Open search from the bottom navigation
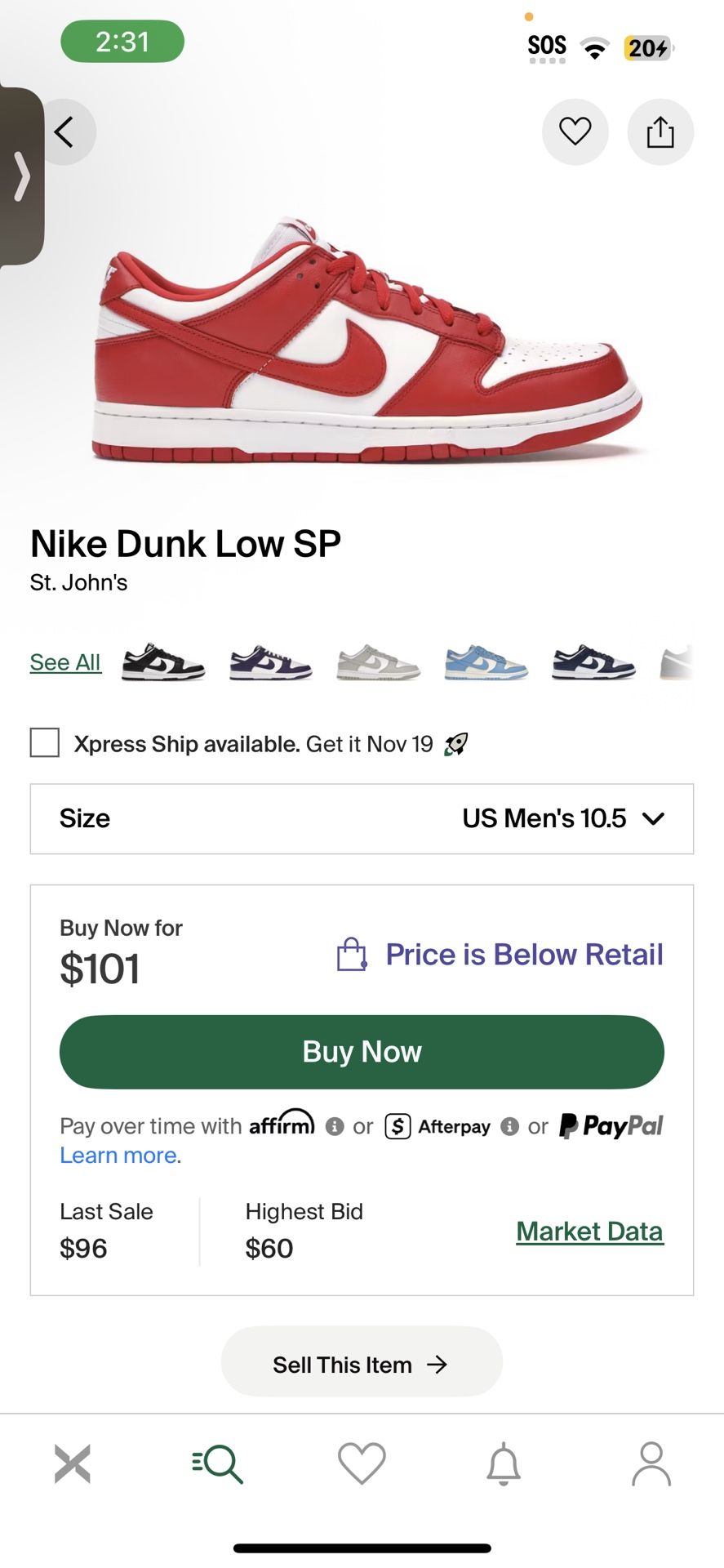 pos(217,1463)
